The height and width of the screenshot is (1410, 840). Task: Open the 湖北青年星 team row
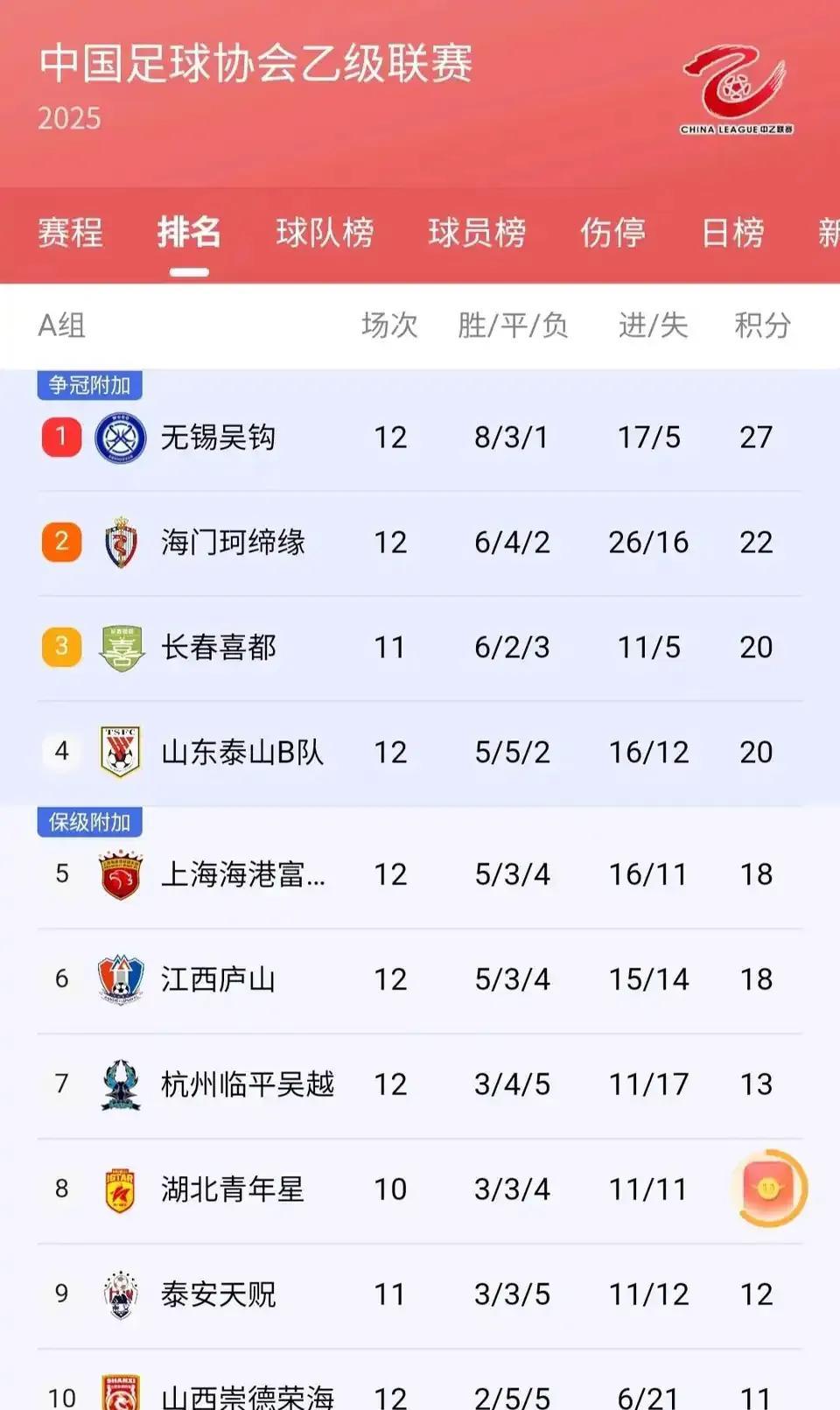pyautogui.click(x=420, y=1189)
